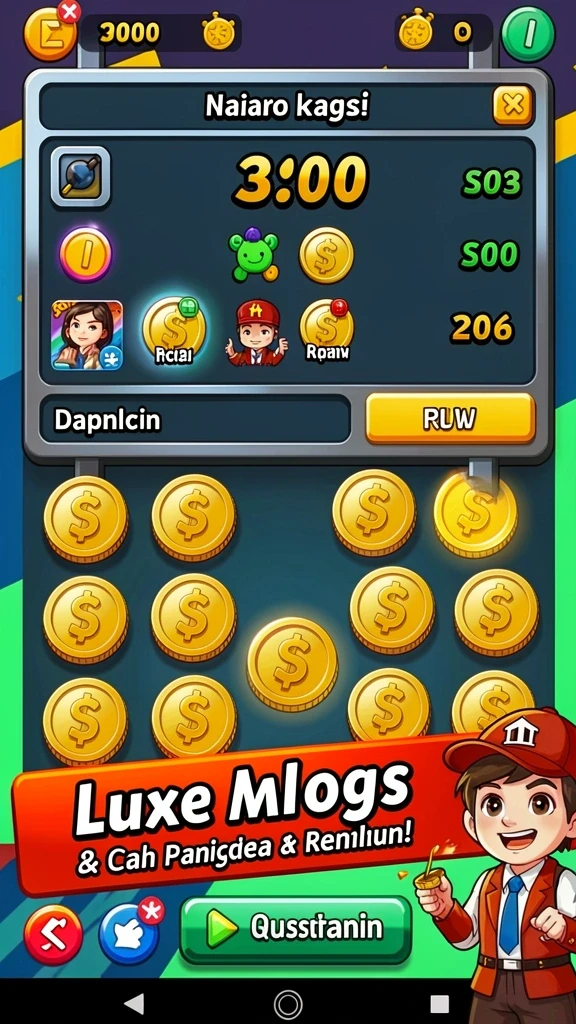
Task: Tap the purple-ringed coin button
Action: (86, 254)
